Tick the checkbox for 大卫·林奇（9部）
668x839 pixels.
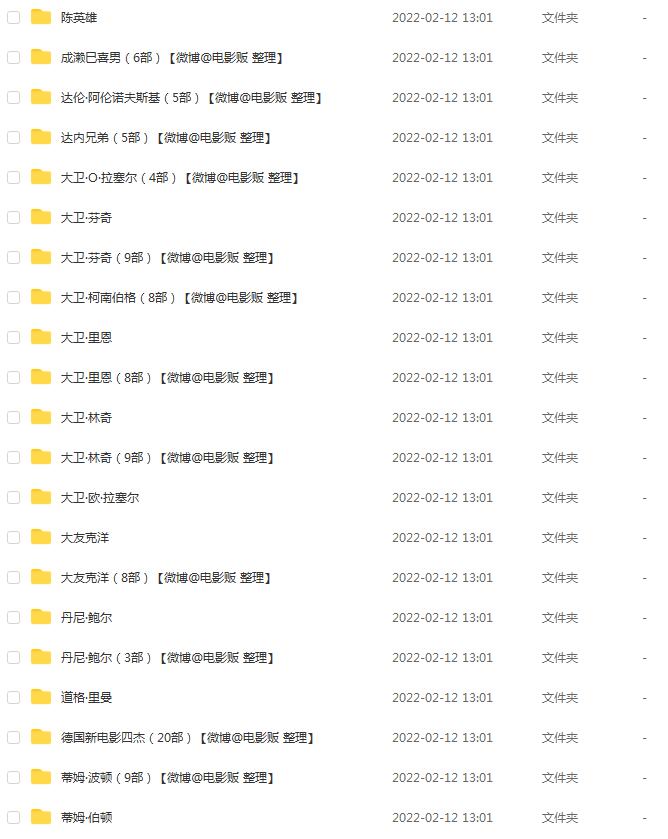click(13, 458)
